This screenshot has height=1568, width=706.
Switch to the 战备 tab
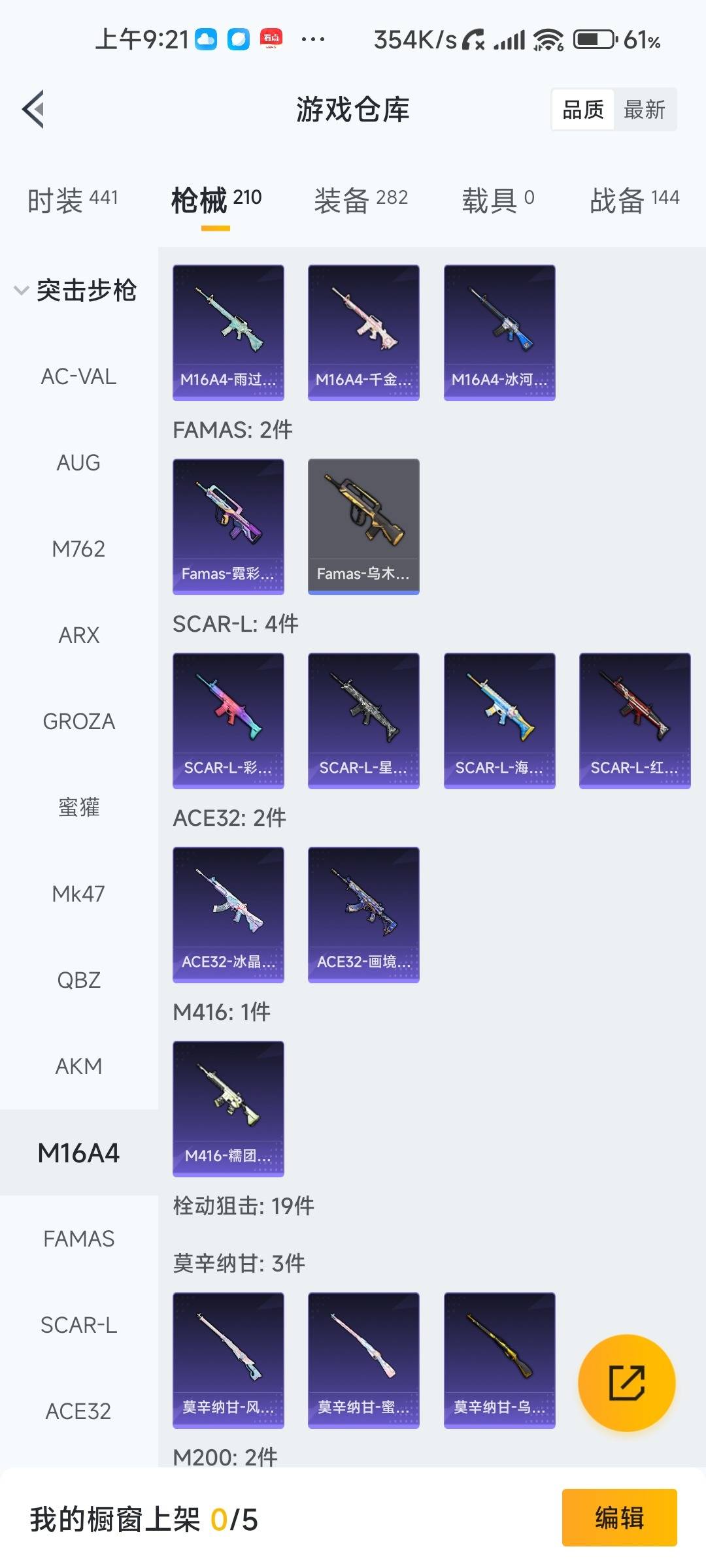(x=634, y=200)
